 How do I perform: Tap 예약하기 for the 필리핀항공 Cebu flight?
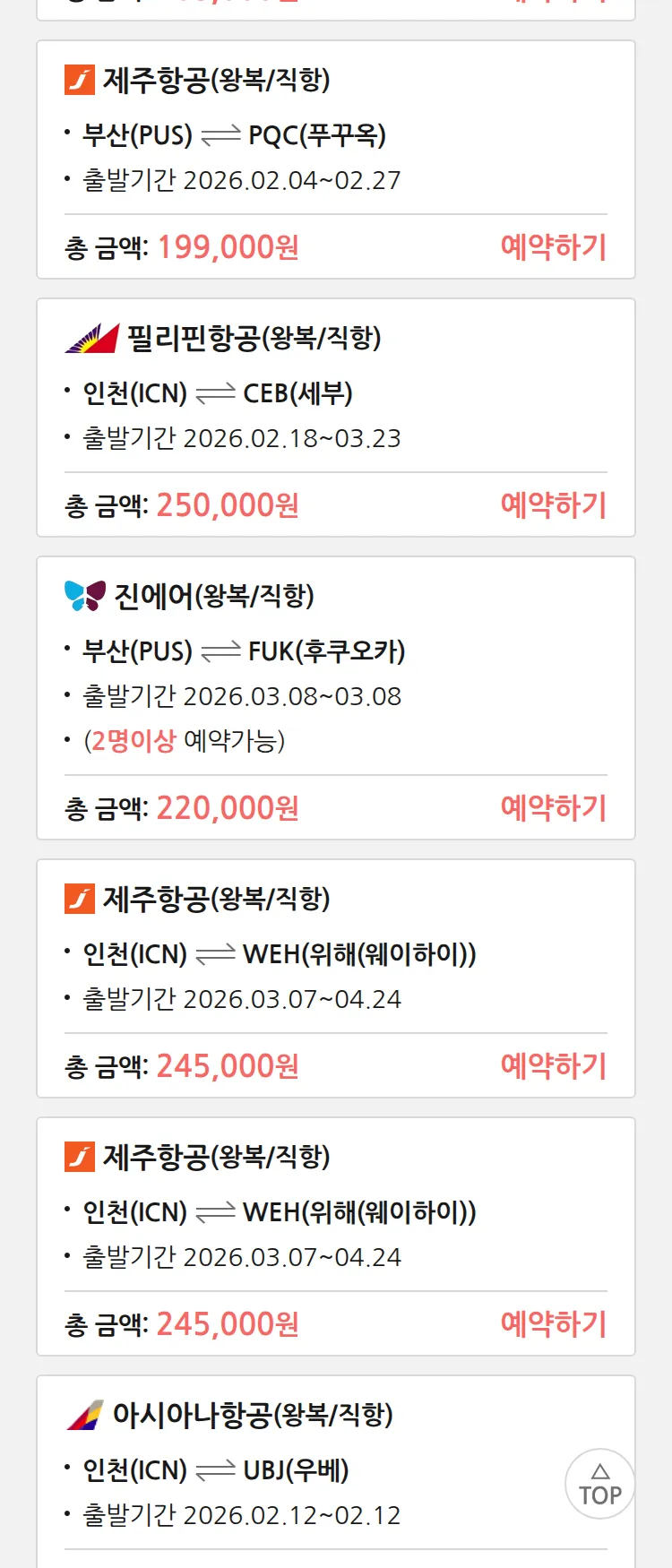[x=553, y=505]
